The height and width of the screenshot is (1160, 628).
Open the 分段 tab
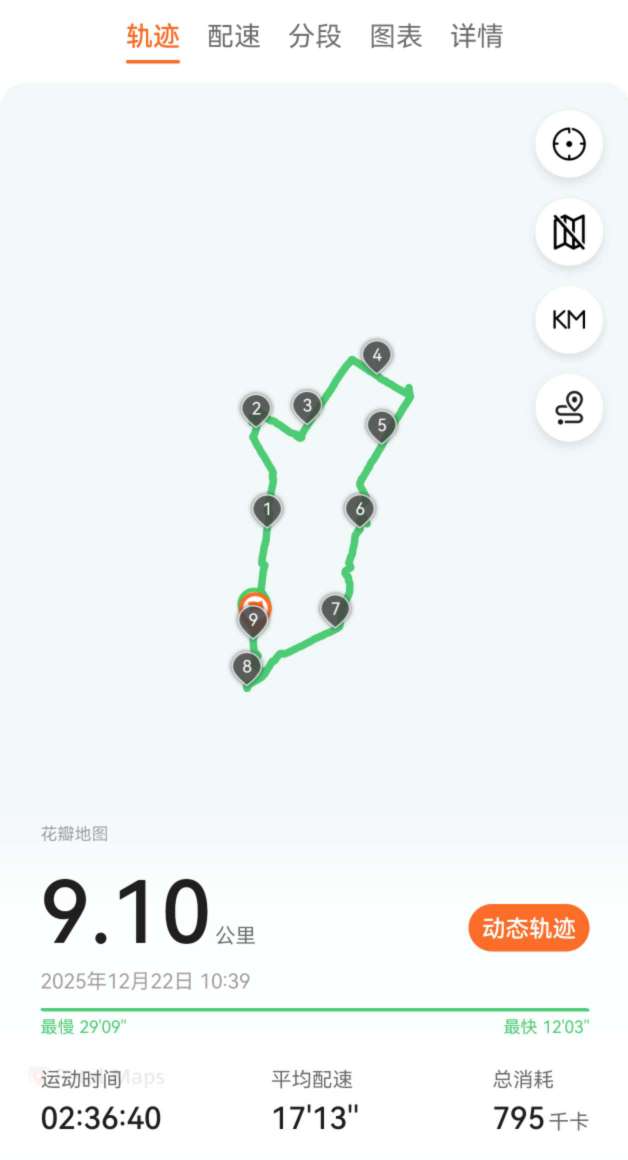(315, 37)
